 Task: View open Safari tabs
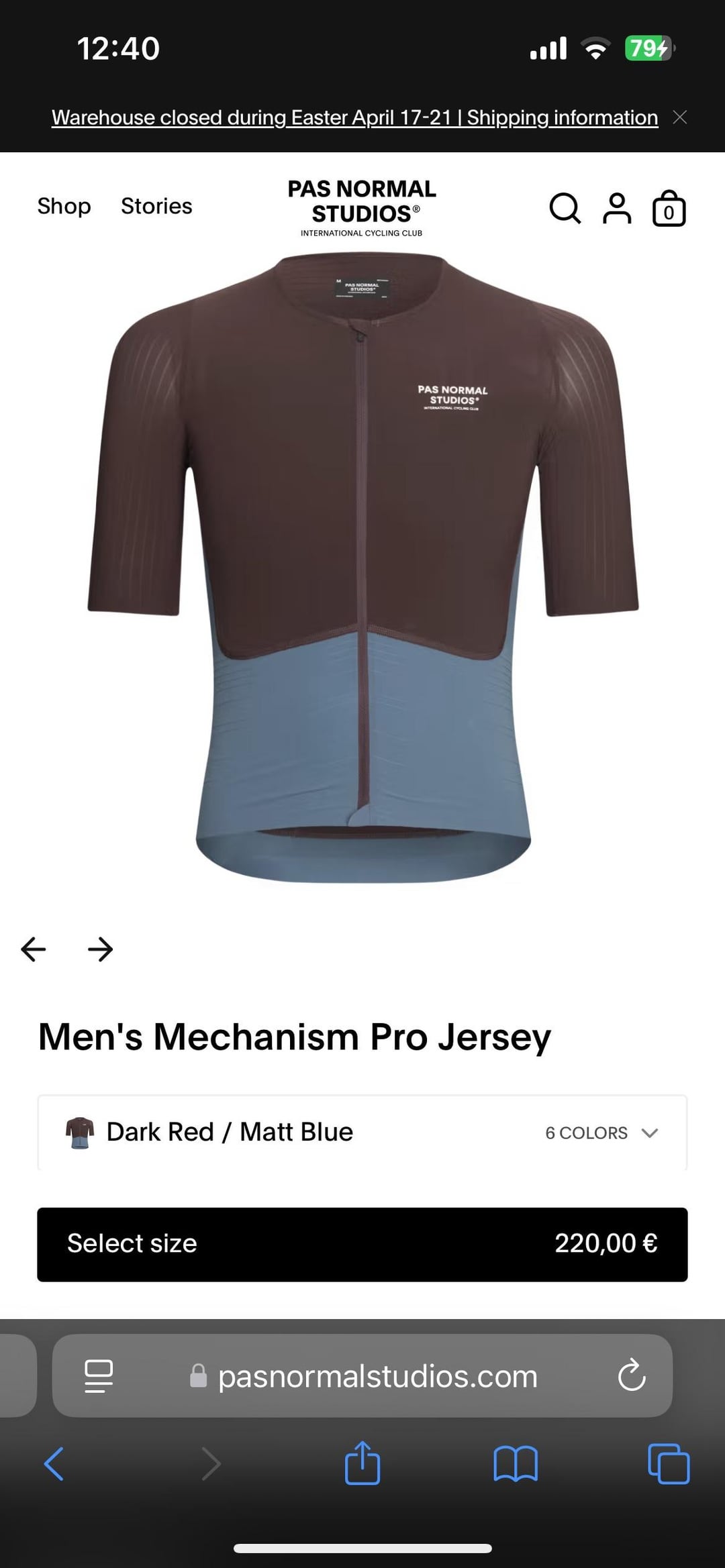(x=669, y=1463)
